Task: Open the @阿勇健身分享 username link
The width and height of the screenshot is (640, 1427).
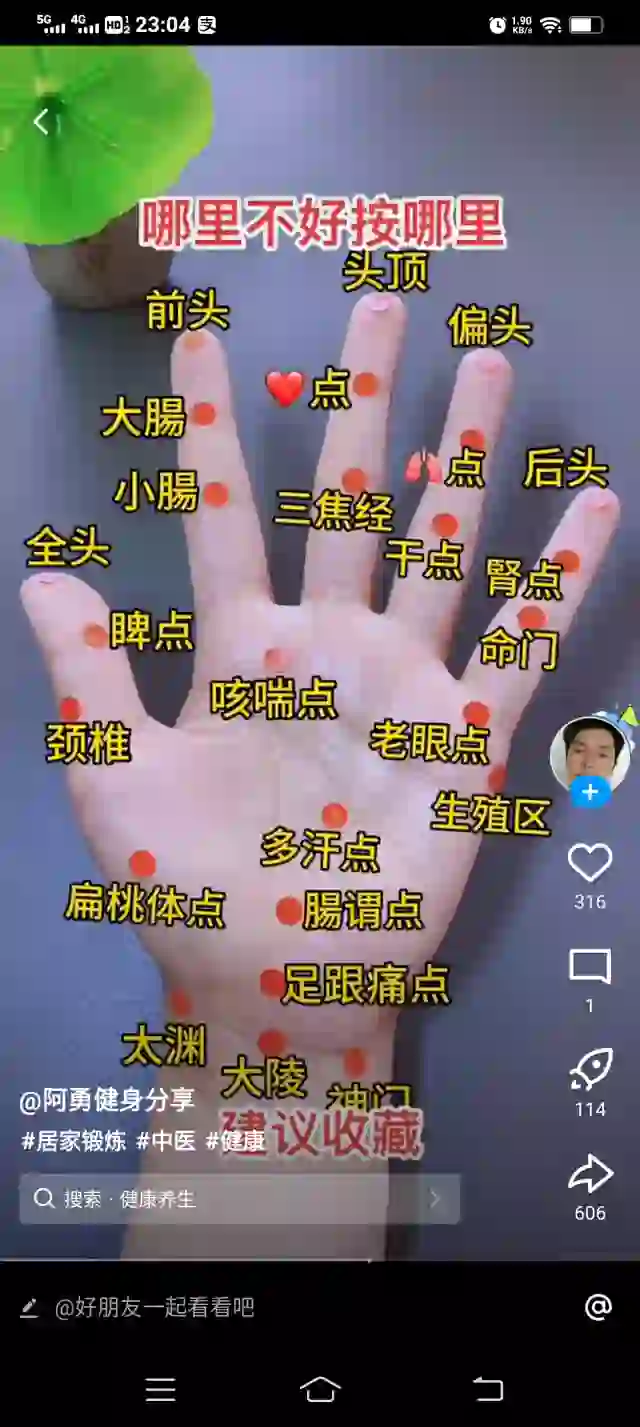Action: point(107,1101)
